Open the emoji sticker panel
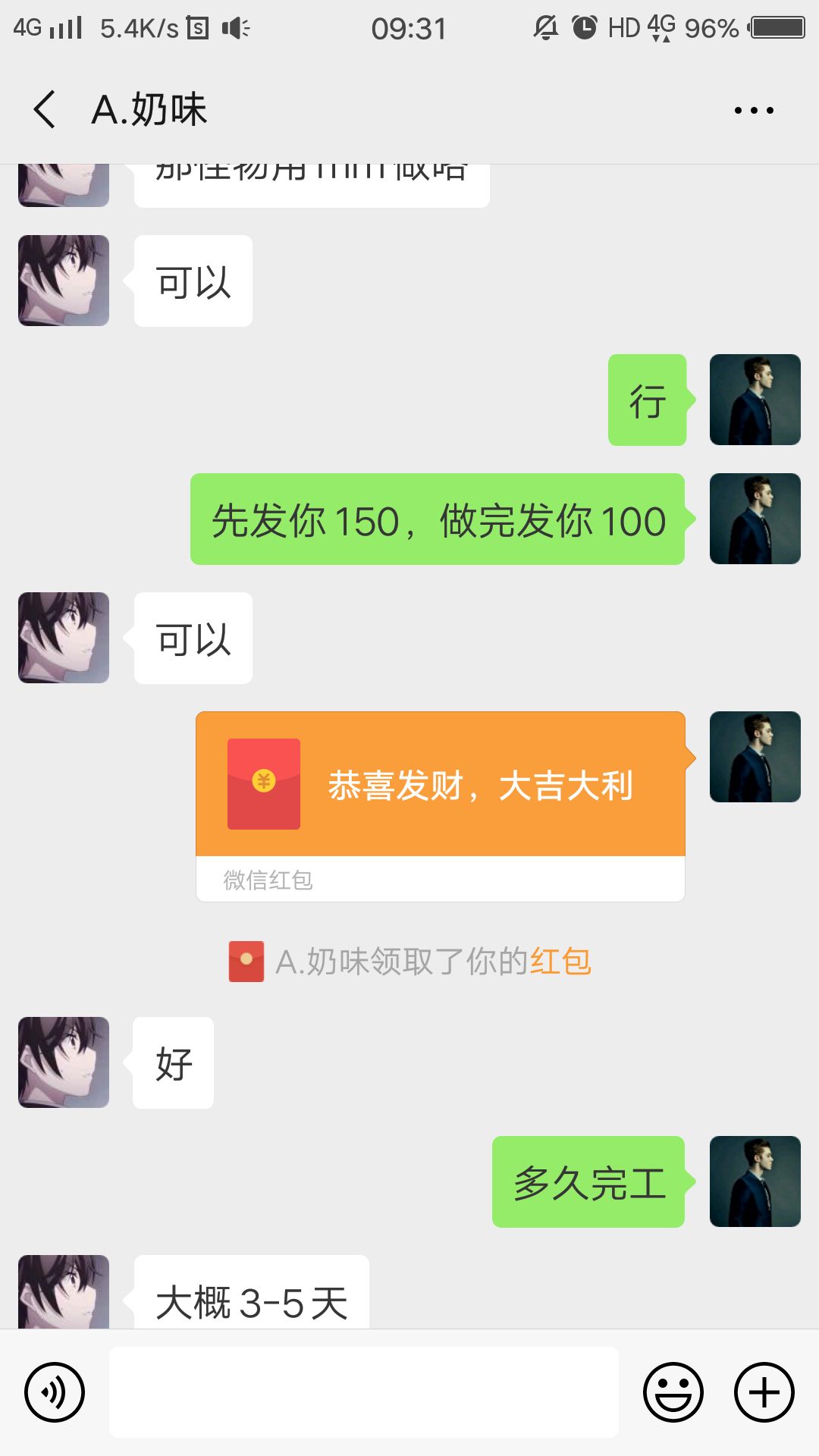 pyautogui.click(x=673, y=1392)
